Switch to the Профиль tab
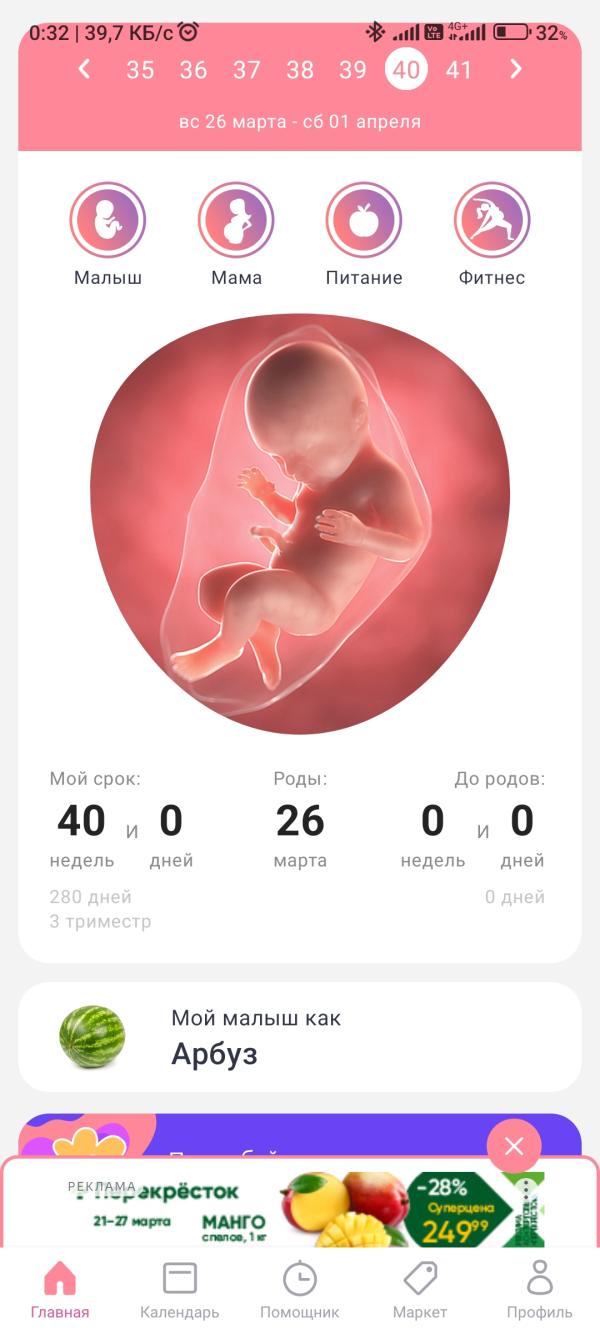600x1332 pixels. tap(540, 1290)
